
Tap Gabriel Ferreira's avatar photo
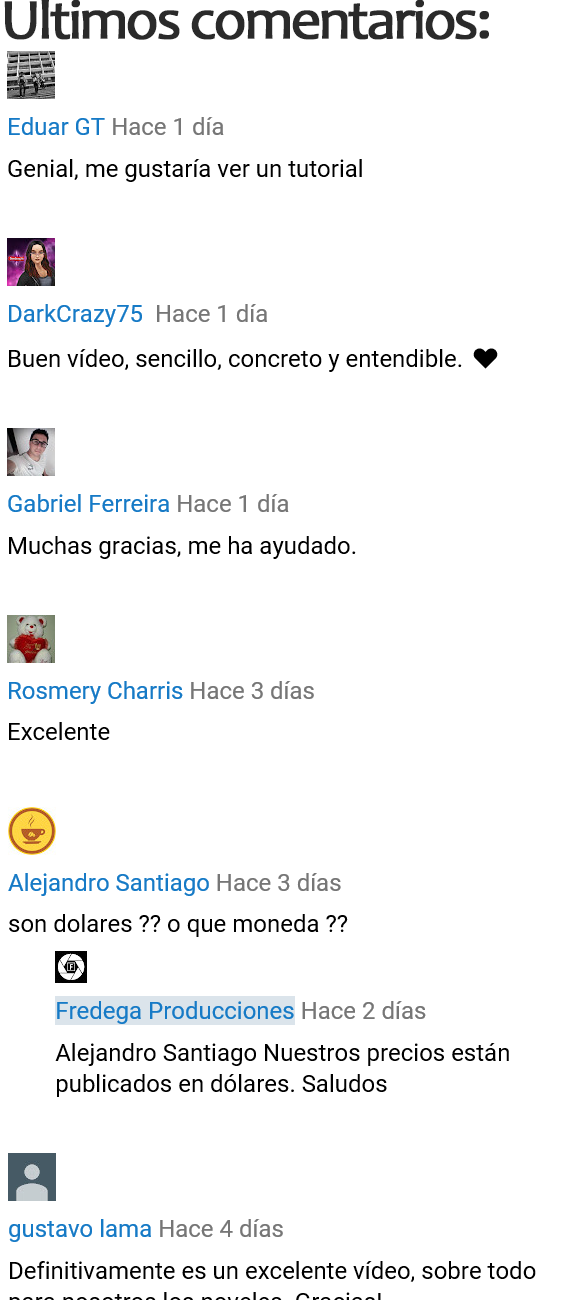click(31, 452)
